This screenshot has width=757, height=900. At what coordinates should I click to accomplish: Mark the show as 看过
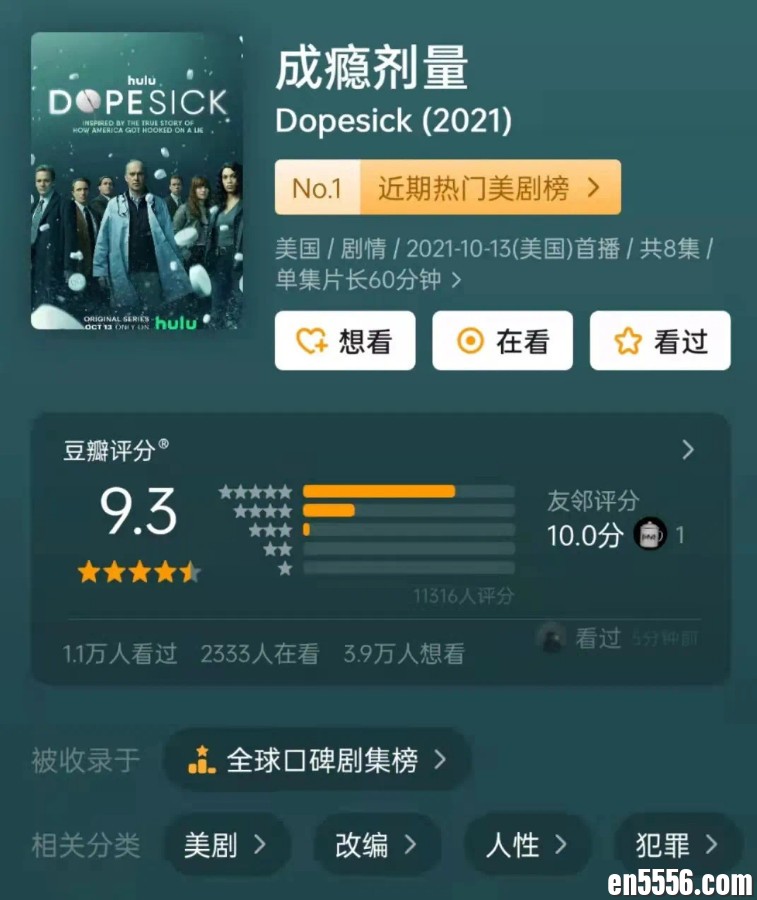tap(660, 341)
